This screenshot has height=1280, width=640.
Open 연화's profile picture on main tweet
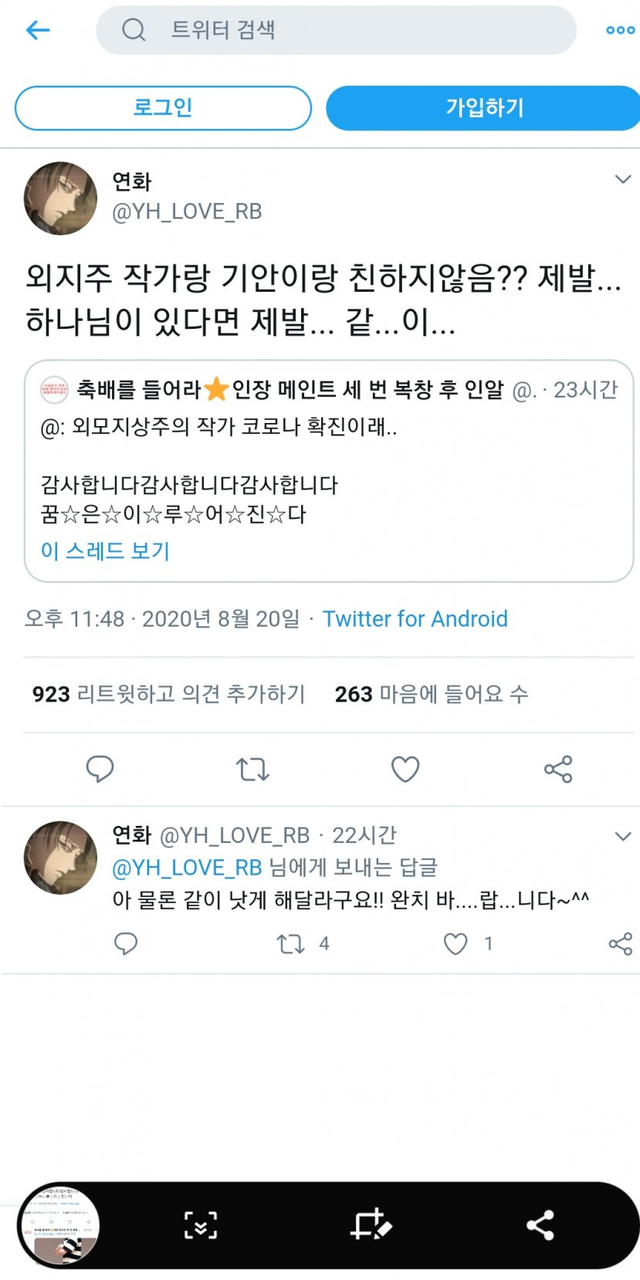(x=60, y=198)
